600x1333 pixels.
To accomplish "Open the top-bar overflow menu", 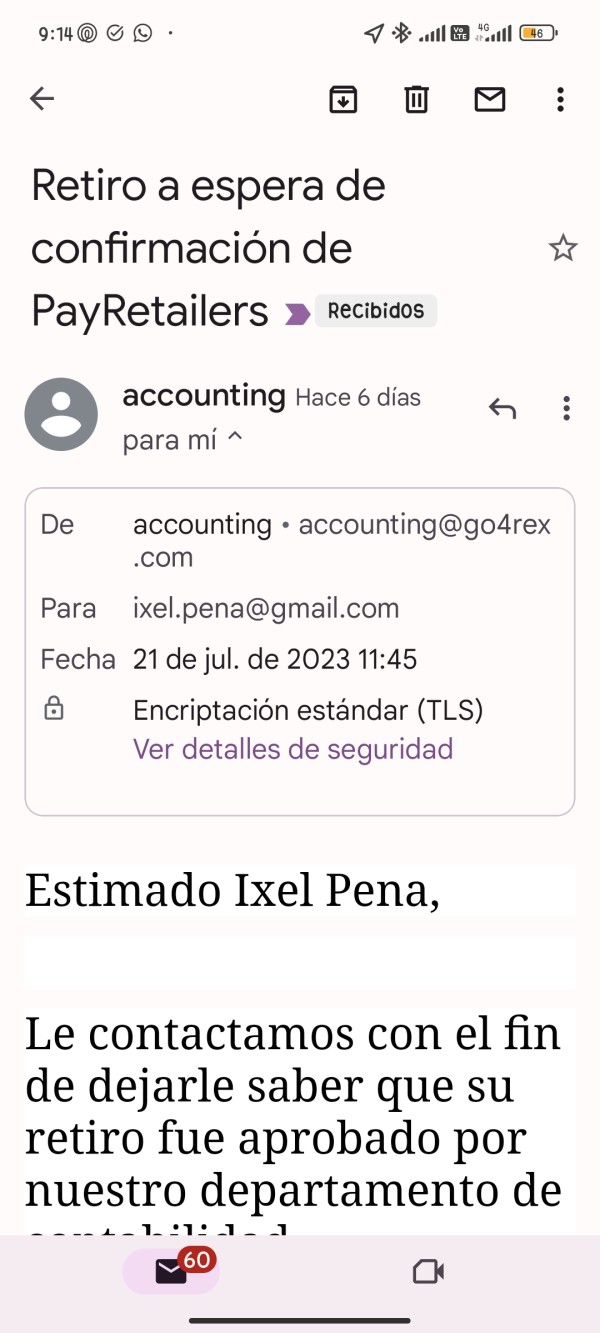I will click(x=560, y=98).
